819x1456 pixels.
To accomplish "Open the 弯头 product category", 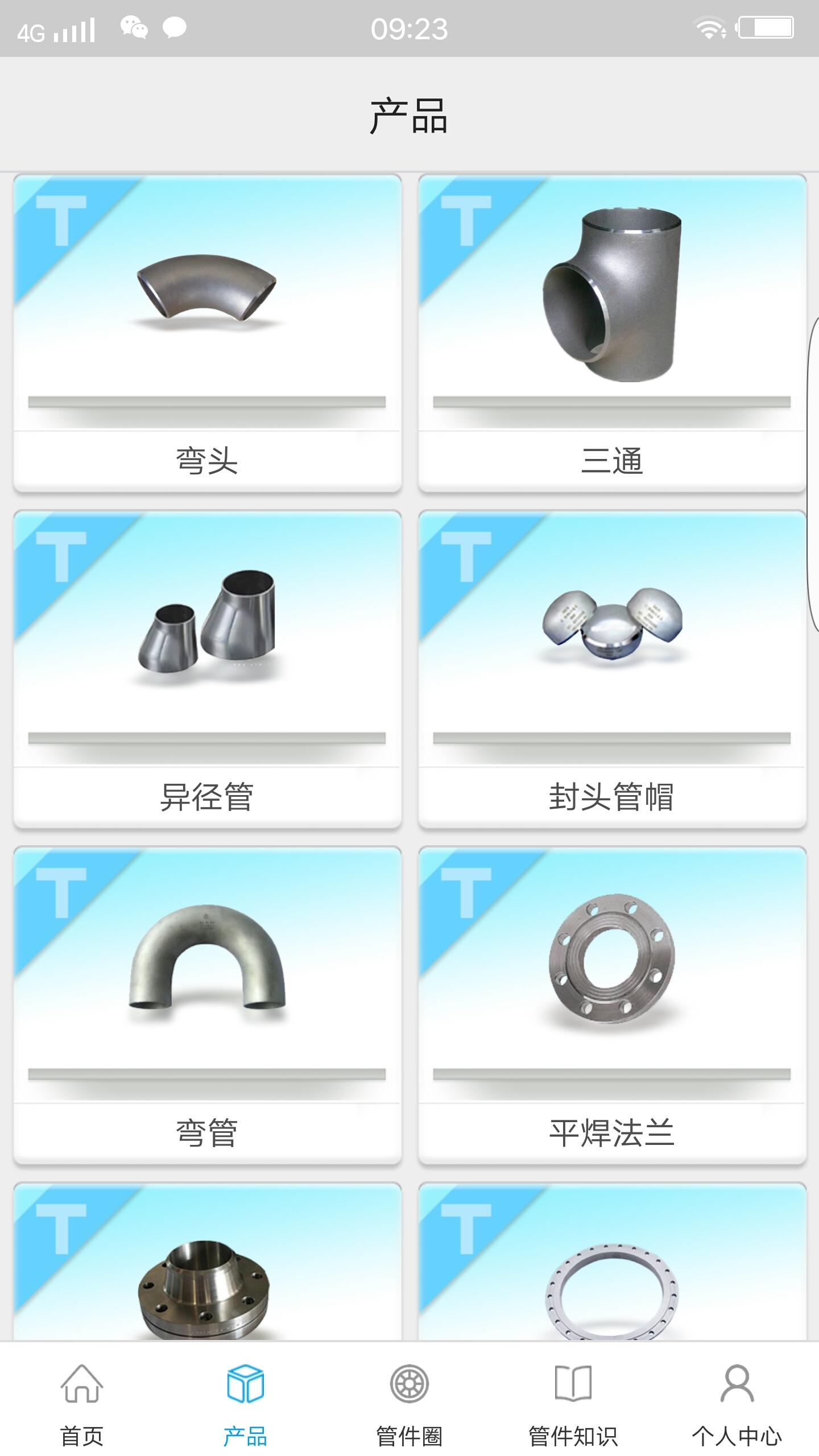I will tap(208, 333).
